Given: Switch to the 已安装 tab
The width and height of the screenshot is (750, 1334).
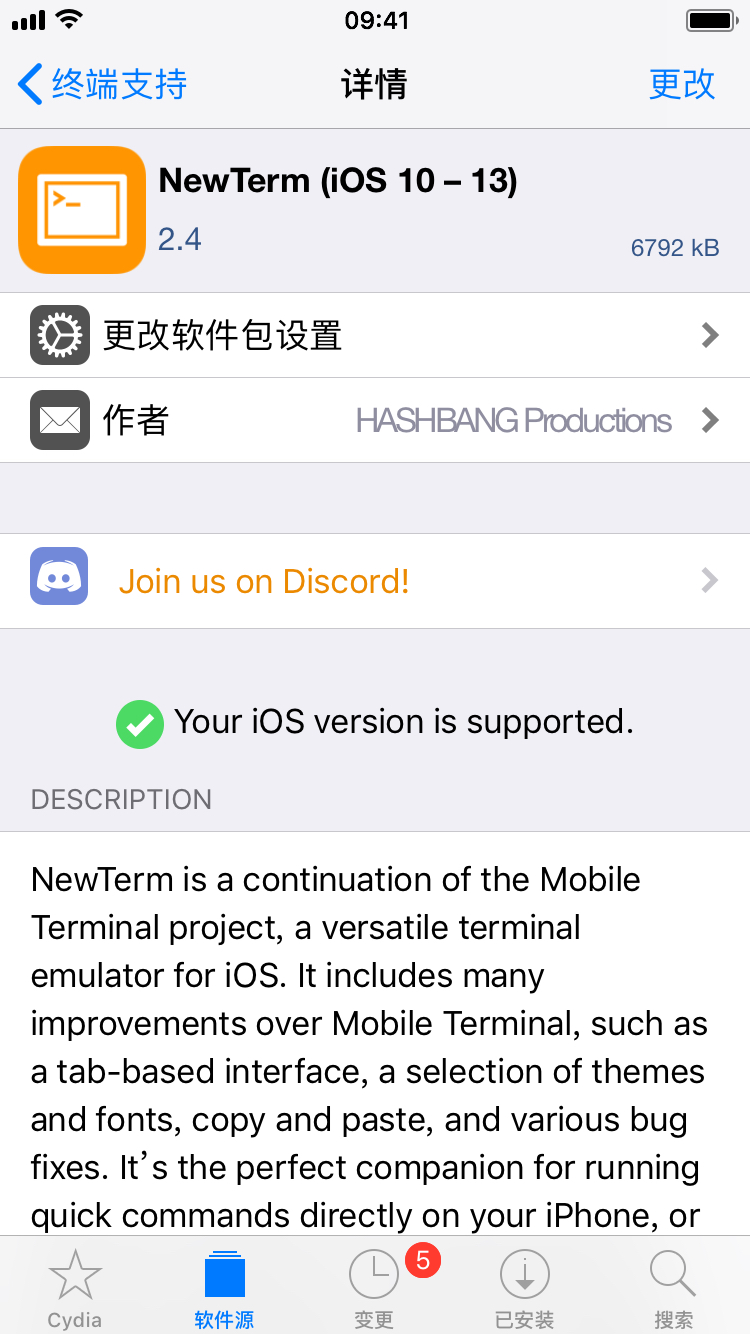Looking at the screenshot, I should point(524,1288).
